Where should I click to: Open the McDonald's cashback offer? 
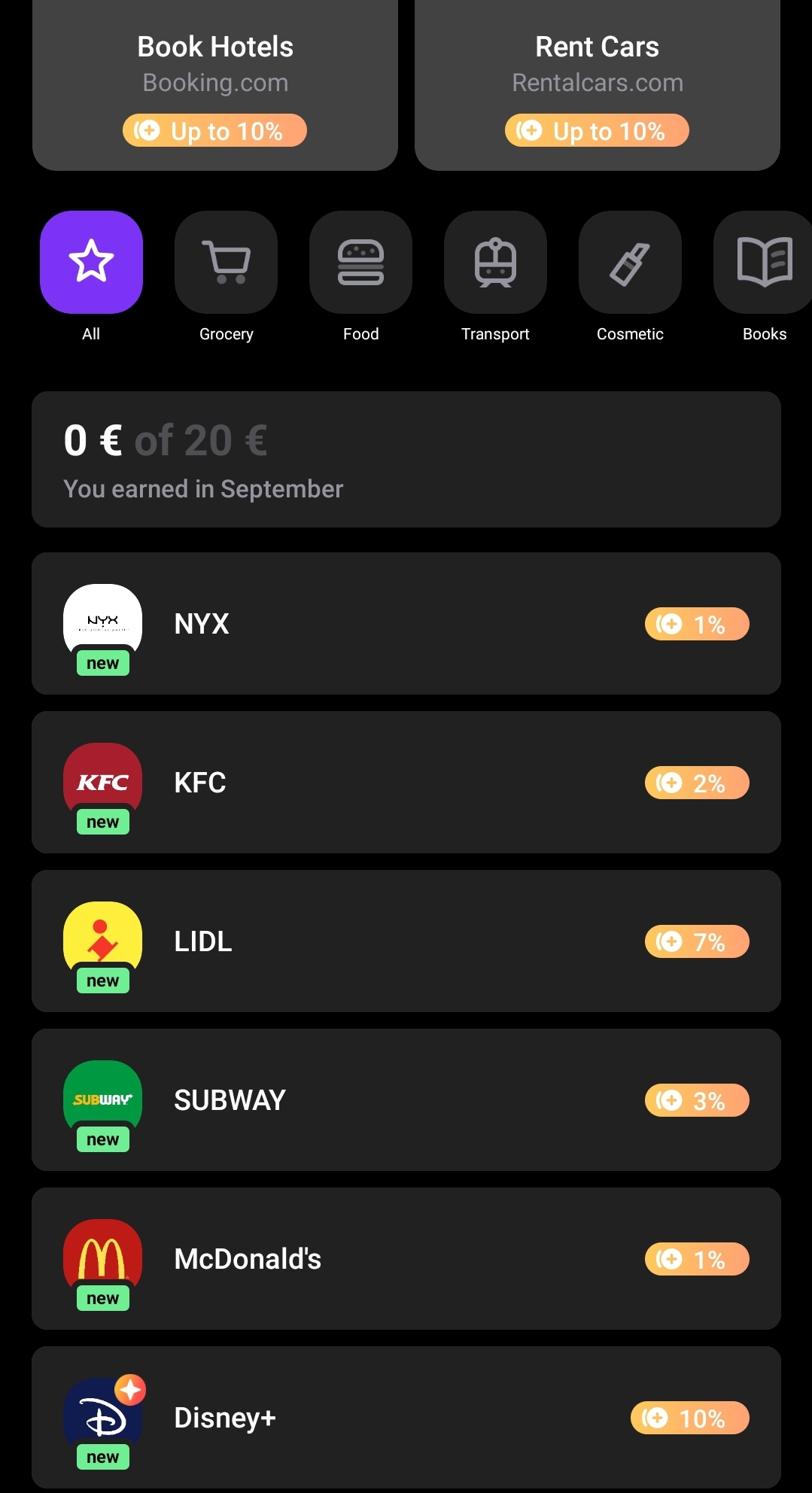tap(406, 1259)
